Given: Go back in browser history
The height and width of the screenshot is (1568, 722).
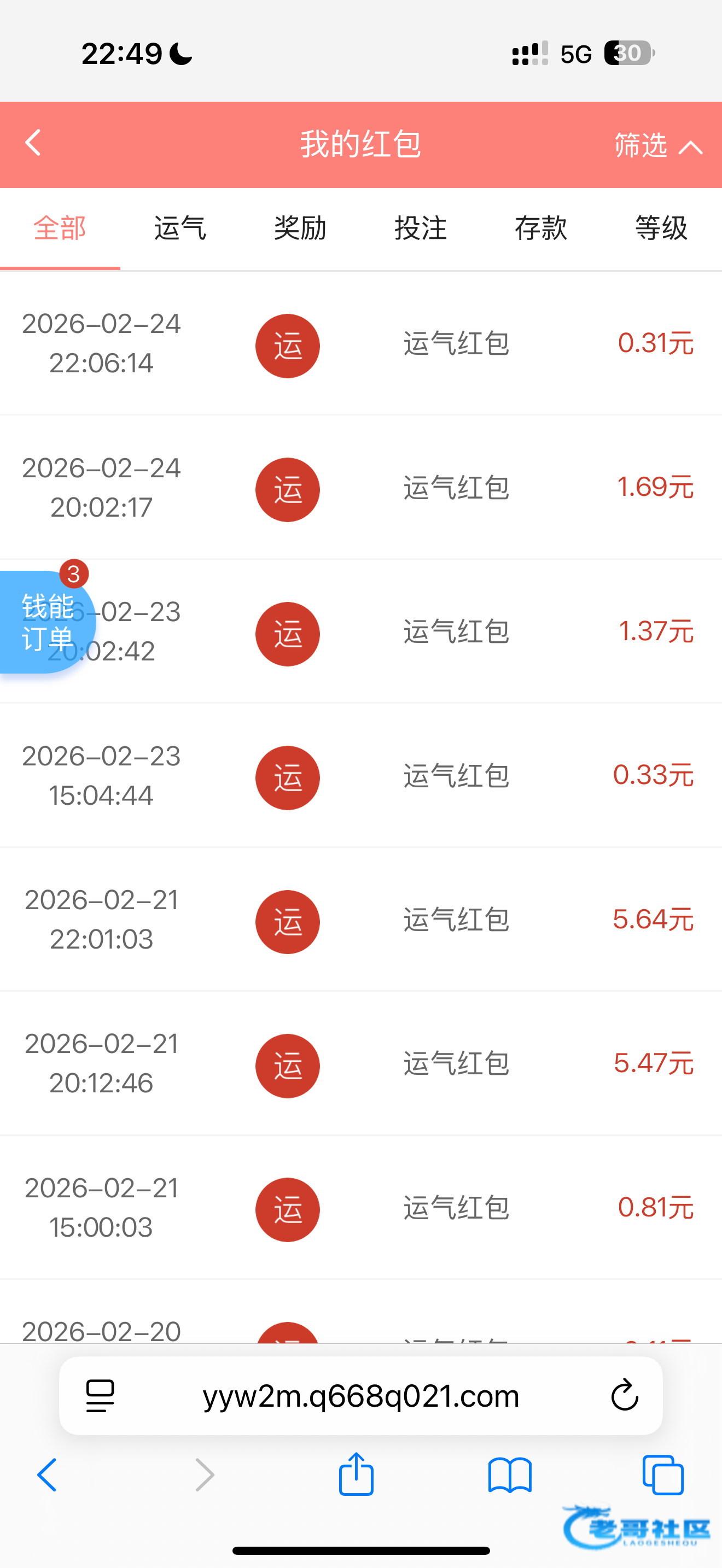Looking at the screenshot, I should pos(47,1475).
